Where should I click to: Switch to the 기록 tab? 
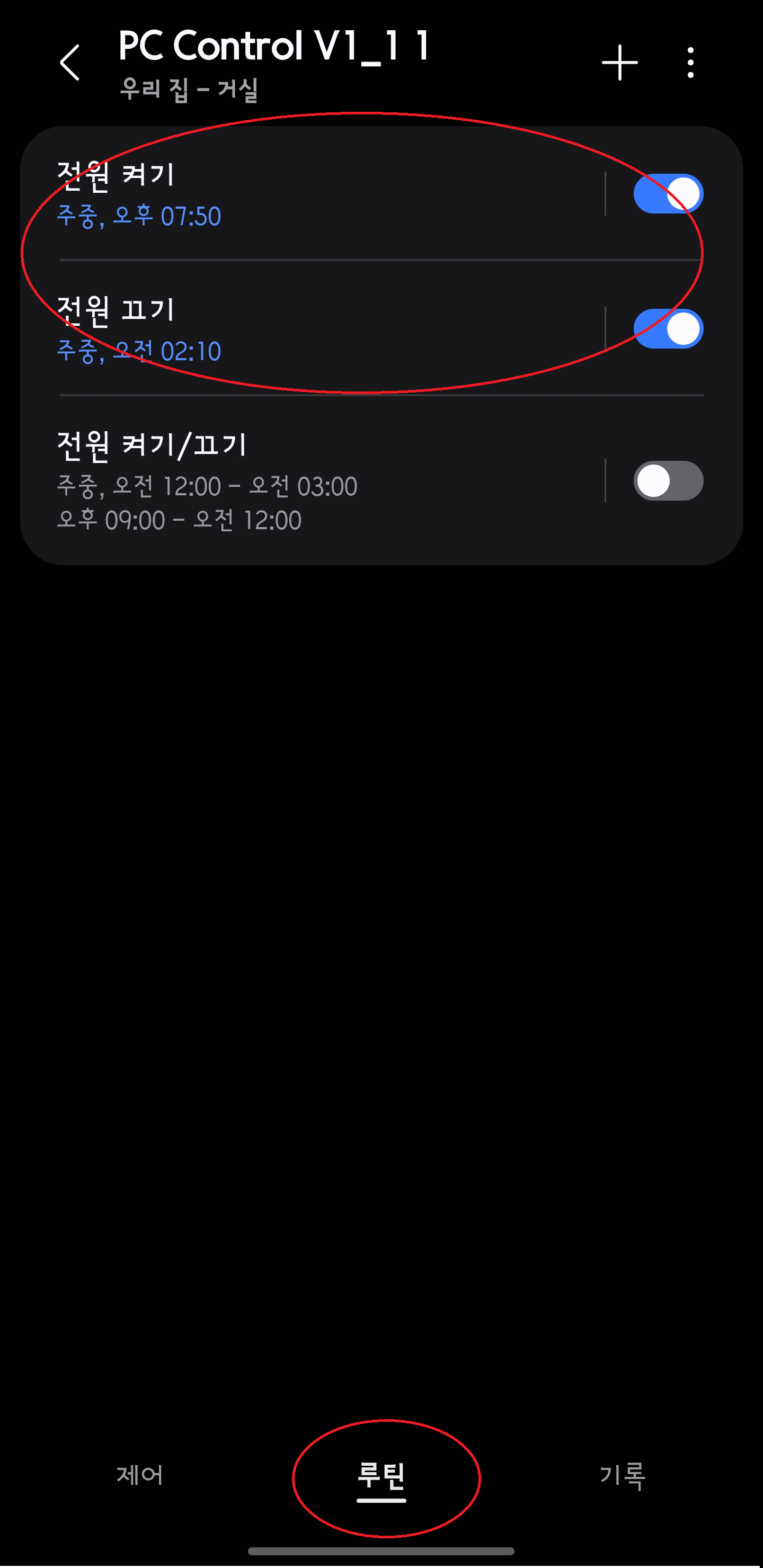click(x=623, y=1475)
